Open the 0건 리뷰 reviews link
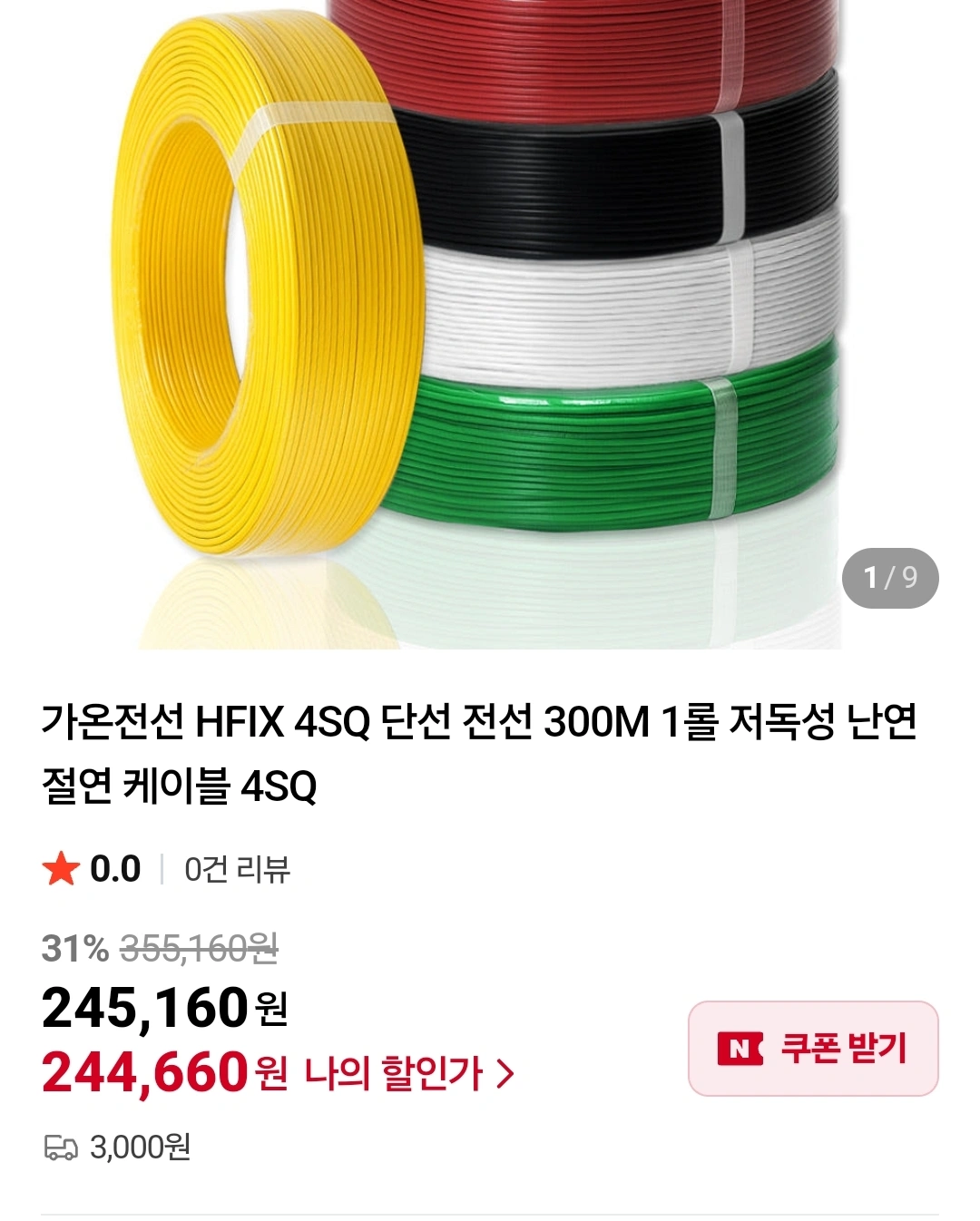Screen dimensions: 980x1221 point(236,869)
